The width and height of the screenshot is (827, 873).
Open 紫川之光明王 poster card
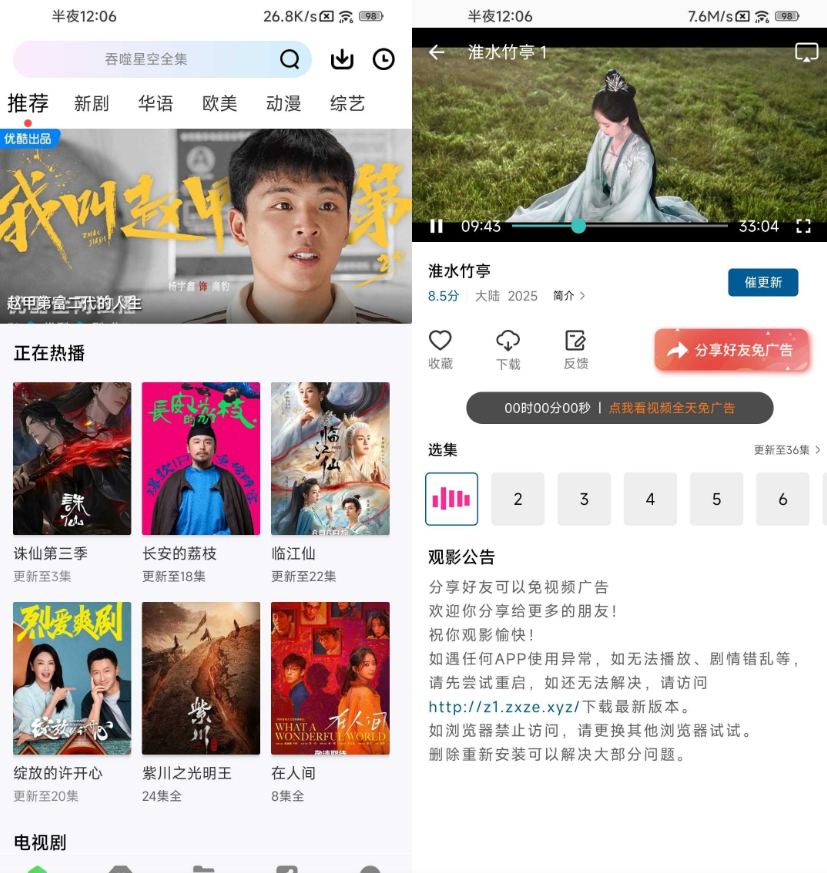[201, 678]
